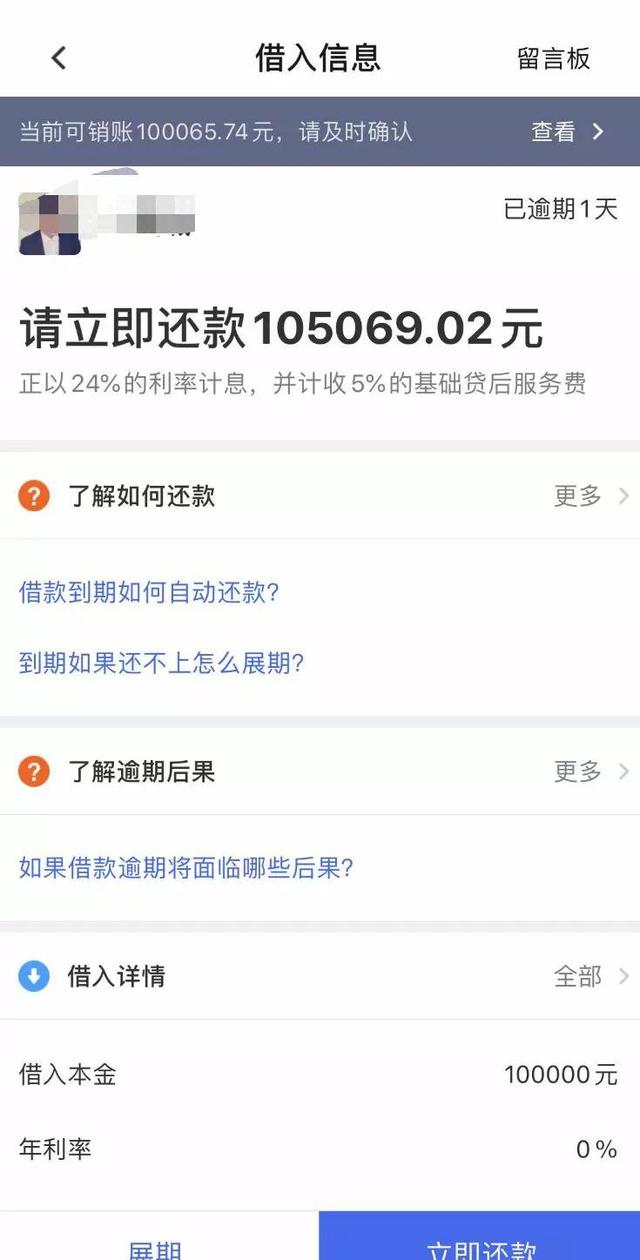640x1260 pixels.
Task: Open 更多 for 了解逾期后果
Action: 590,771
